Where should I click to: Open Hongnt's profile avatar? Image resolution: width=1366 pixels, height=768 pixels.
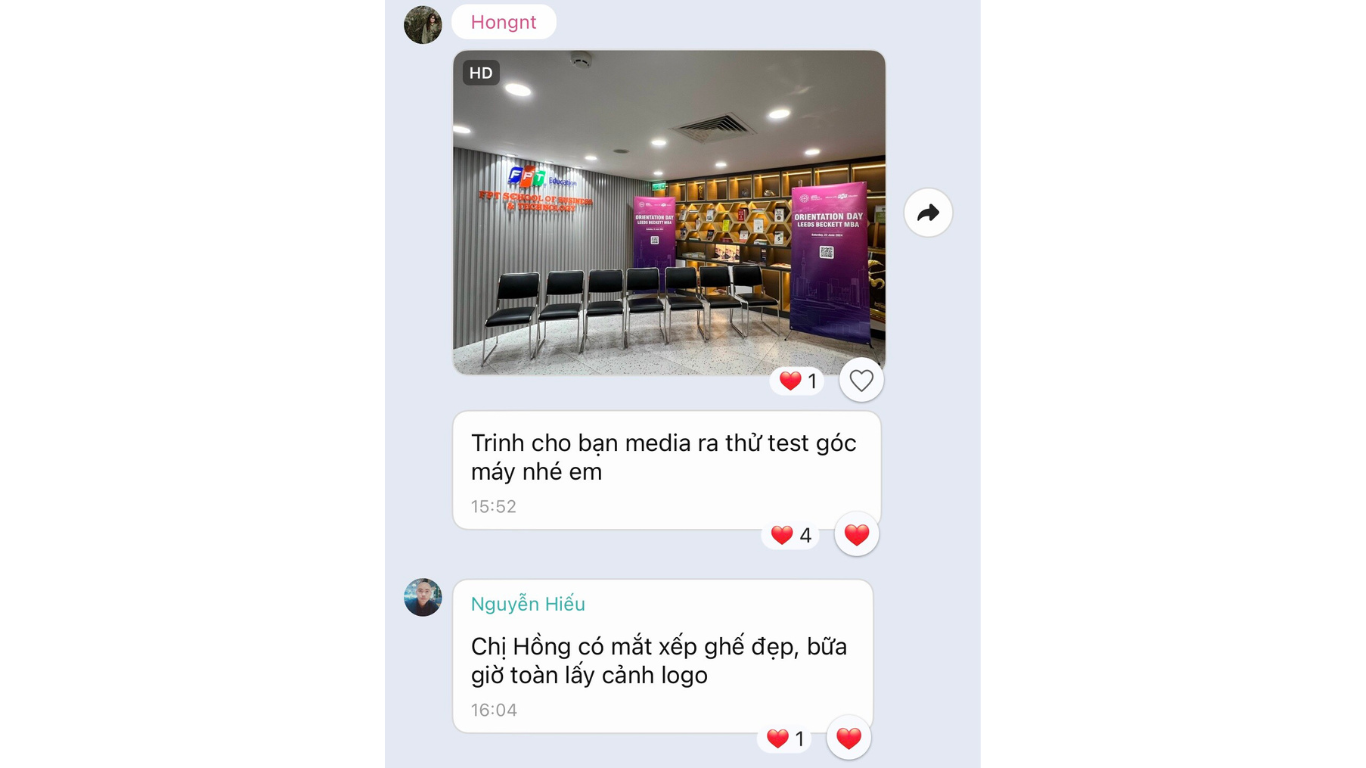pos(423,25)
